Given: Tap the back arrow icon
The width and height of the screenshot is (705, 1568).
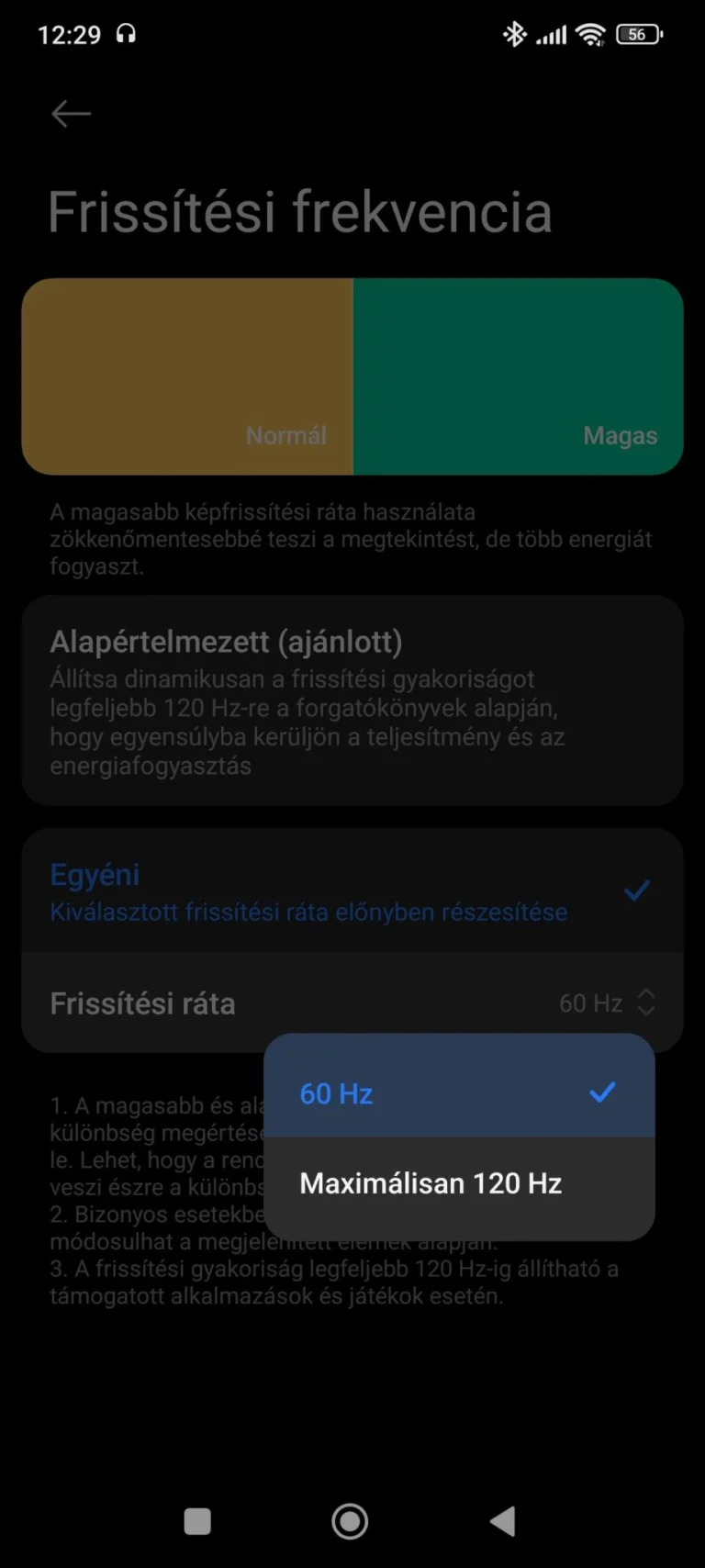Looking at the screenshot, I should coord(71,113).
